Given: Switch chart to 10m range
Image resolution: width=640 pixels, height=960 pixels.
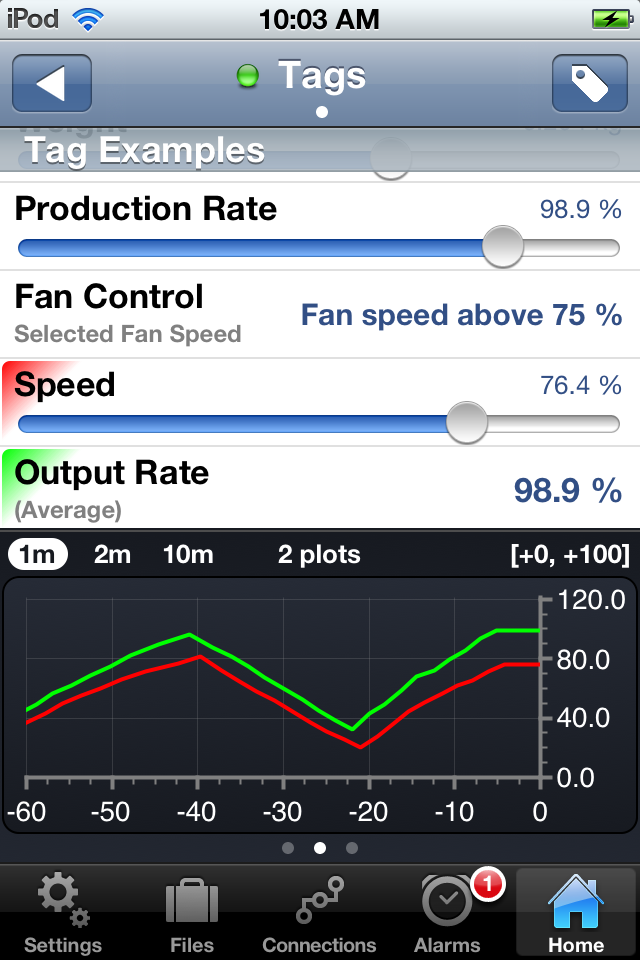Looking at the screenshot, I should 188,554.
